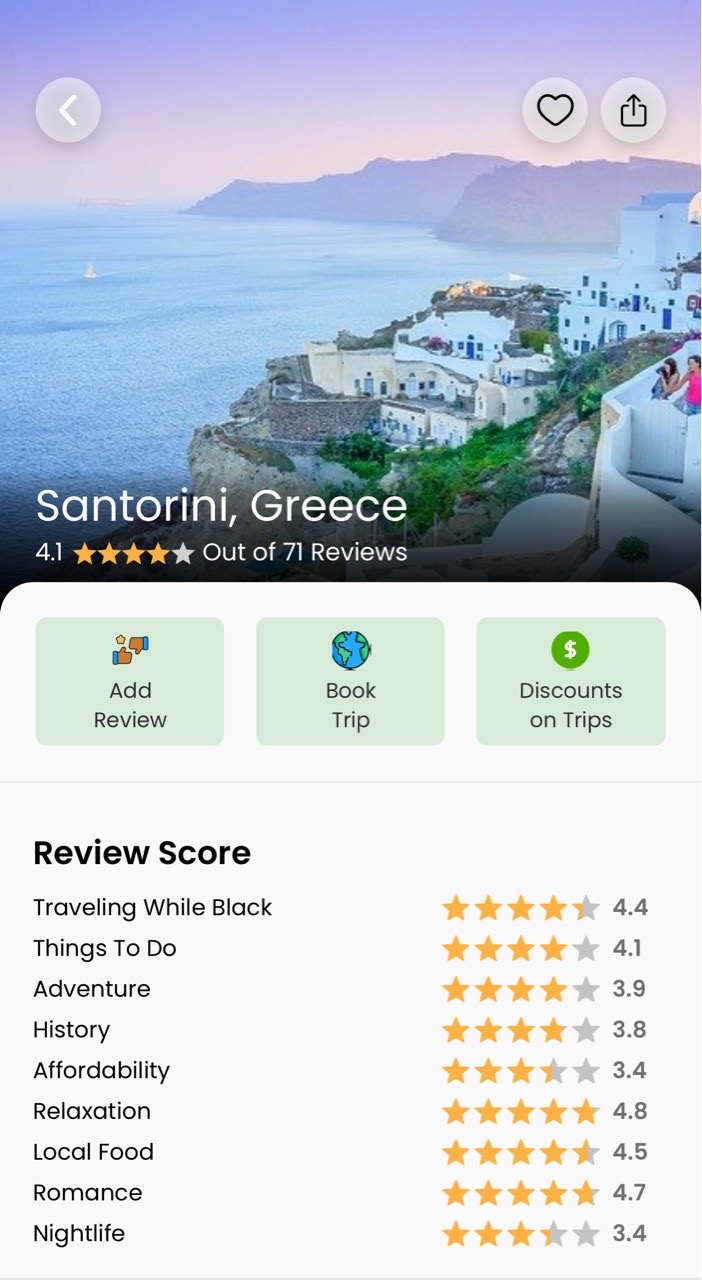Viewport: 702px width, 1280px height.
Task: Share this destination
Action: coord(633,110)
